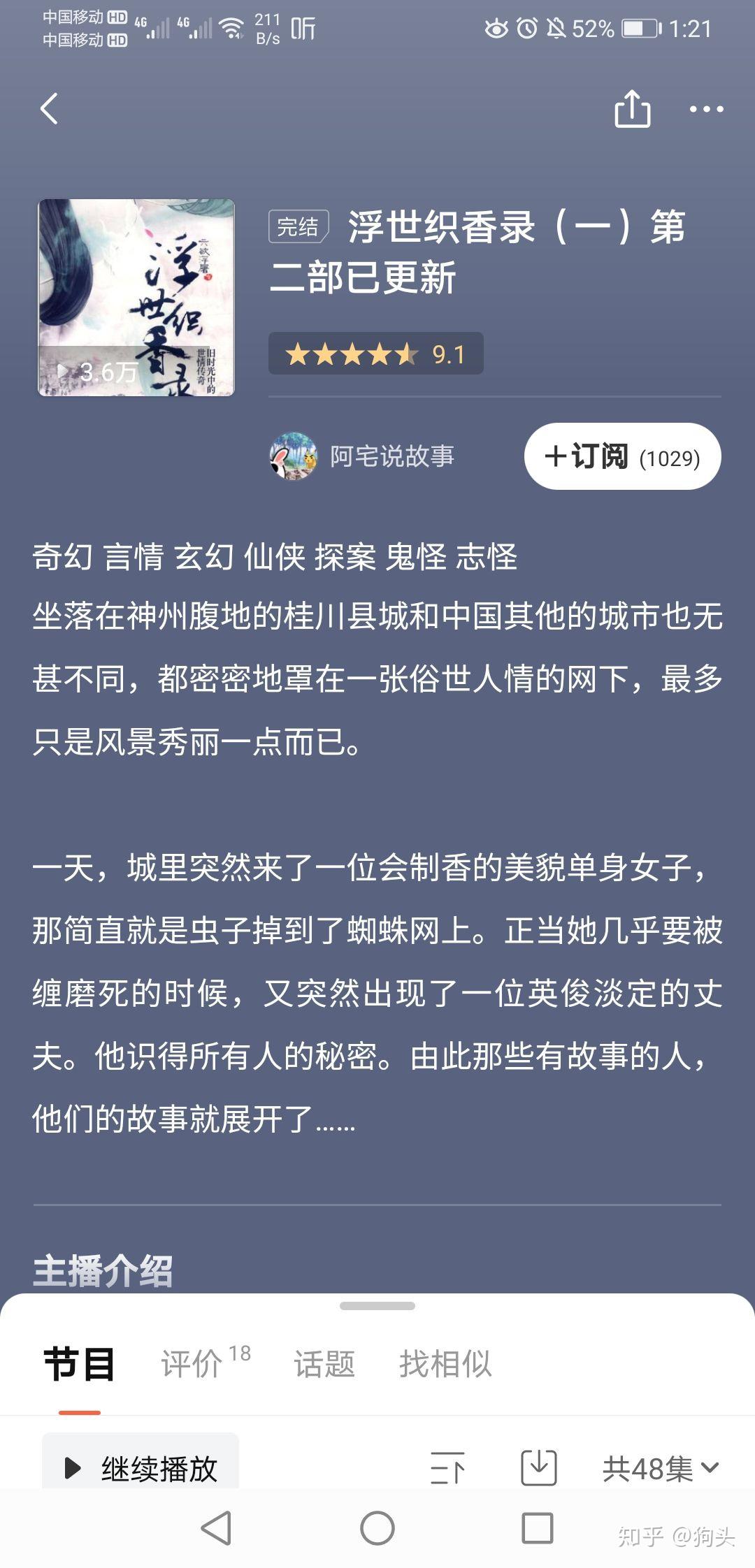The width and height of the screenshot is (755, 1568).
Task: Tap the system home button
Action: pos(377,1527)
